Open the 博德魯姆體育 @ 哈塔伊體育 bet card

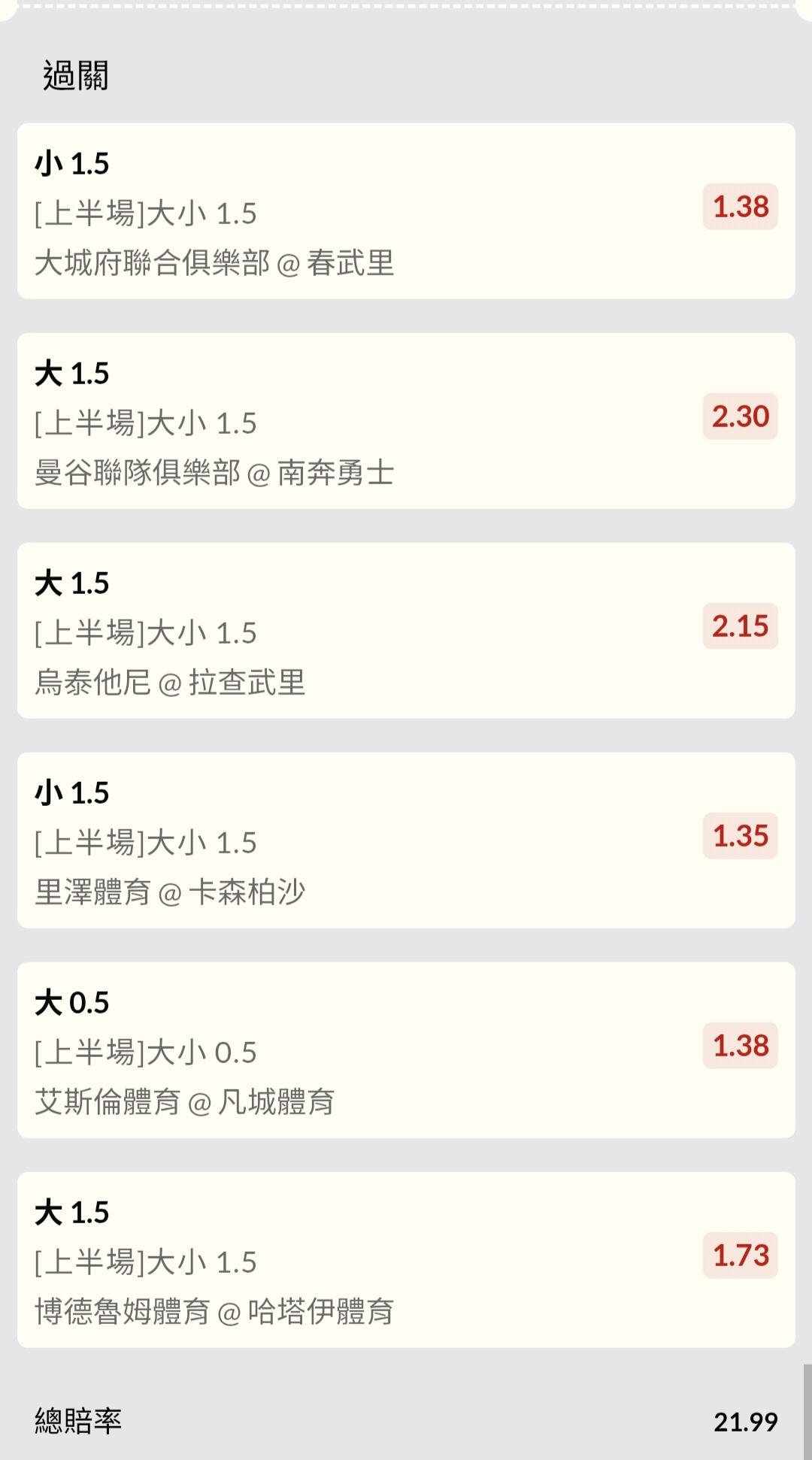click(x=406, y=1260)
